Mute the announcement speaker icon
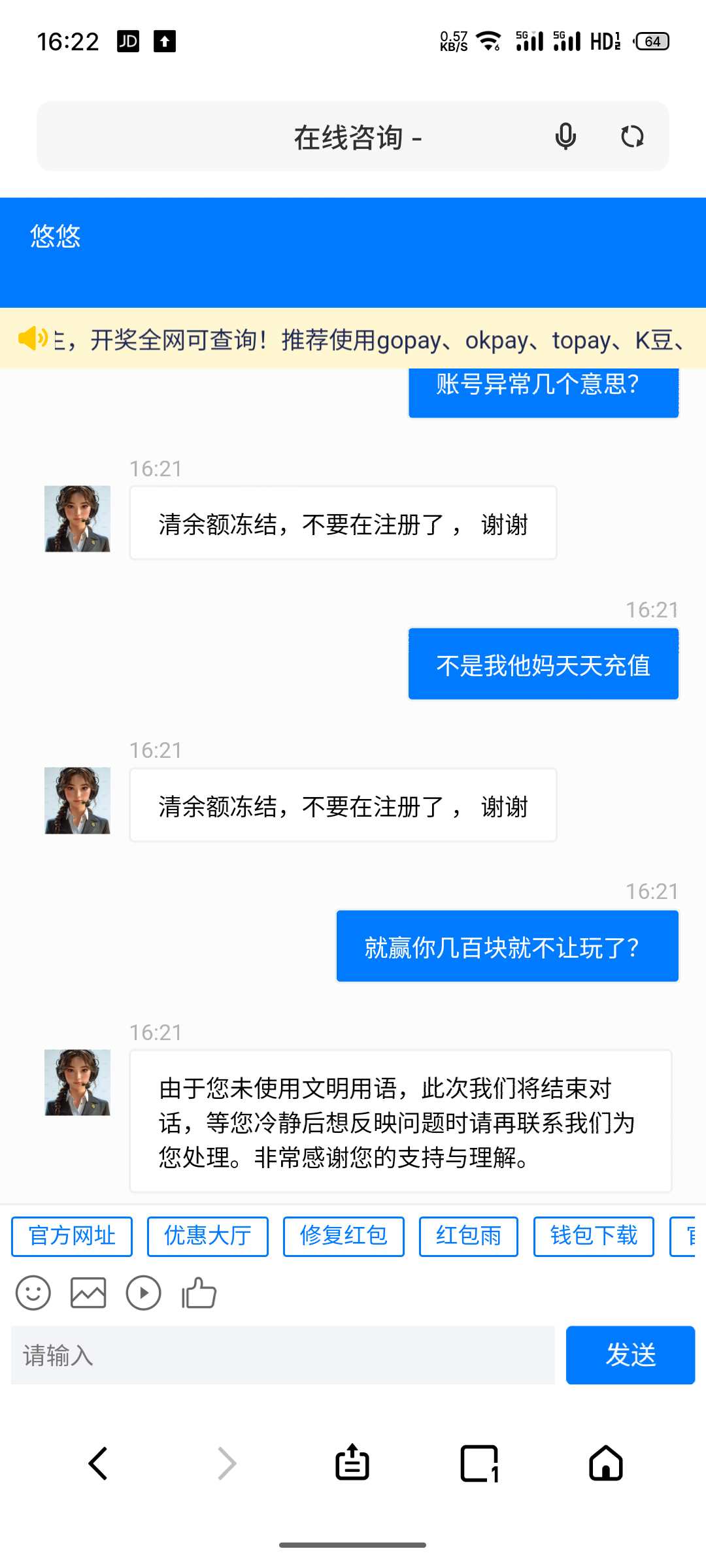The width and height of the screenshot is (706, 1568). pos(31,337)
